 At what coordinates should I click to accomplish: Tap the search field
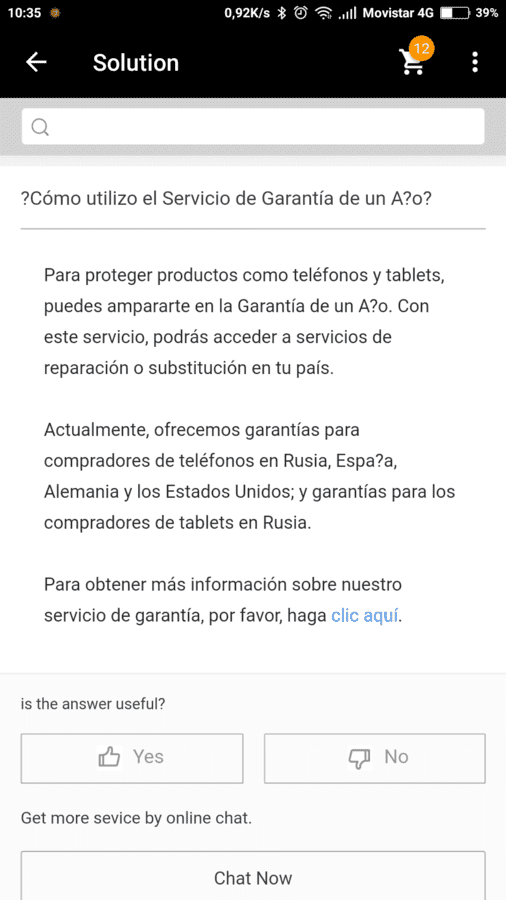(253, 126)
